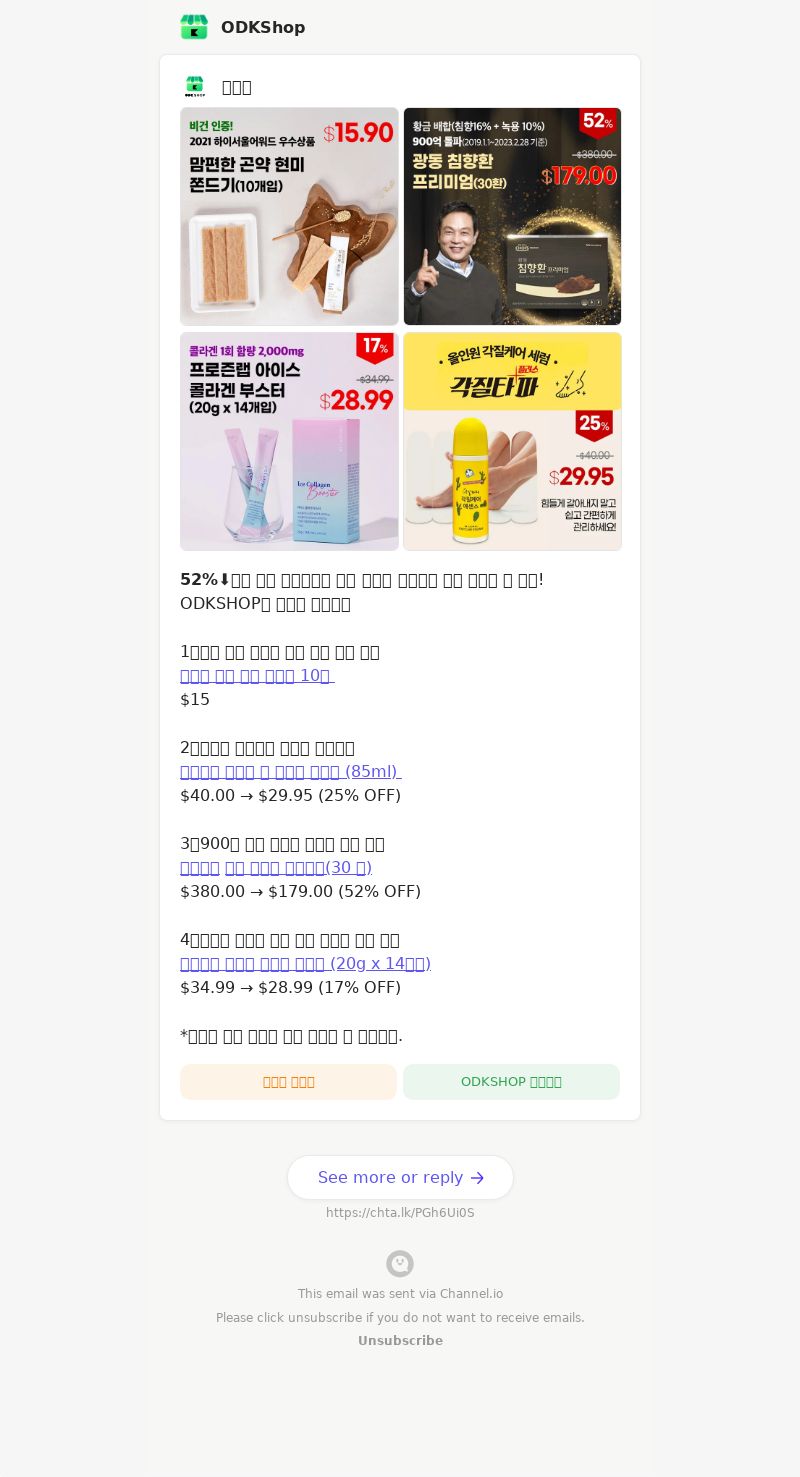Open the yellow foot care serum $29.95 image
Screen dimensions: 800x1477
click(512, 441)
